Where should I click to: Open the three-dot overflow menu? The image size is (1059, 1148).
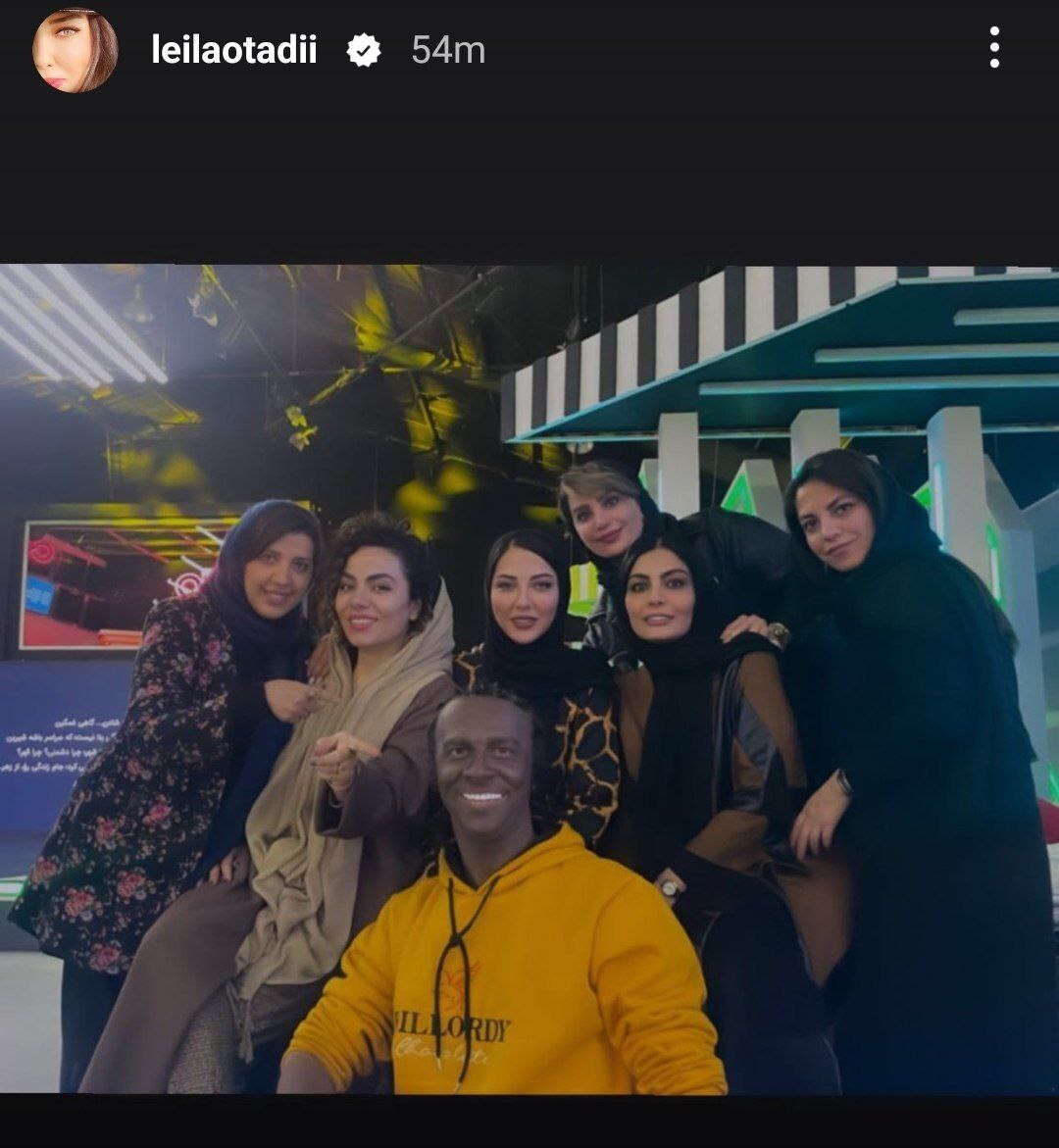(x=994, y=48)
